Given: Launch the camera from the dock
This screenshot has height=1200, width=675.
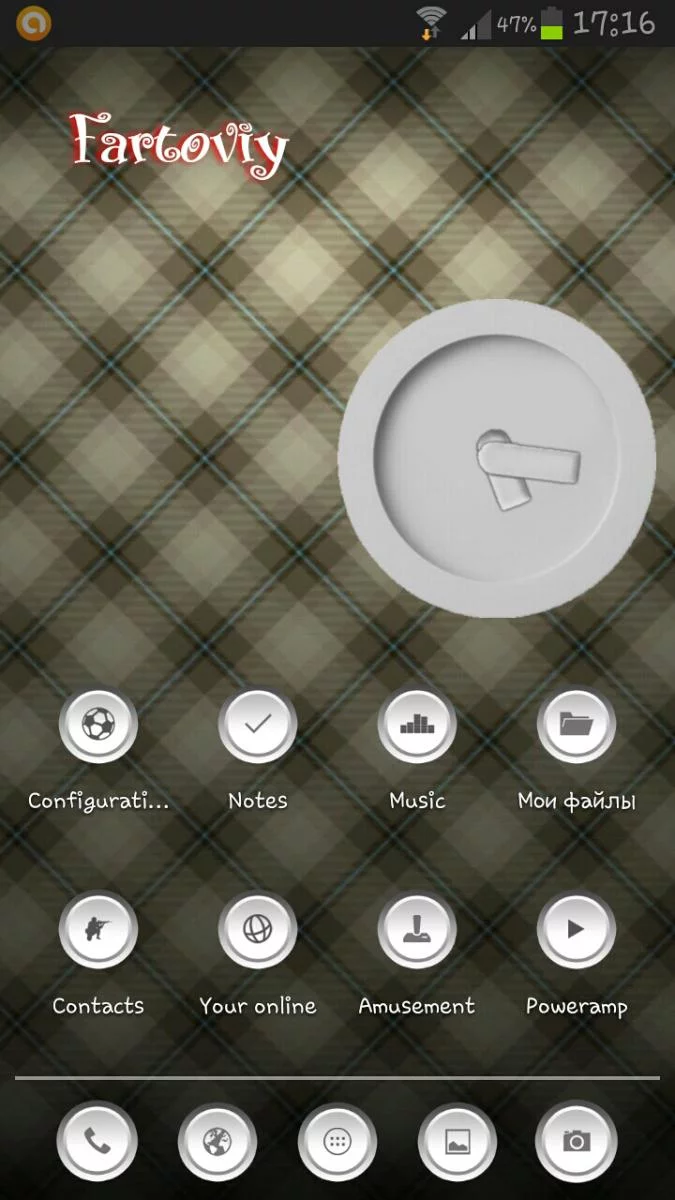Looking at the screenshot, I should (576, 1141).
